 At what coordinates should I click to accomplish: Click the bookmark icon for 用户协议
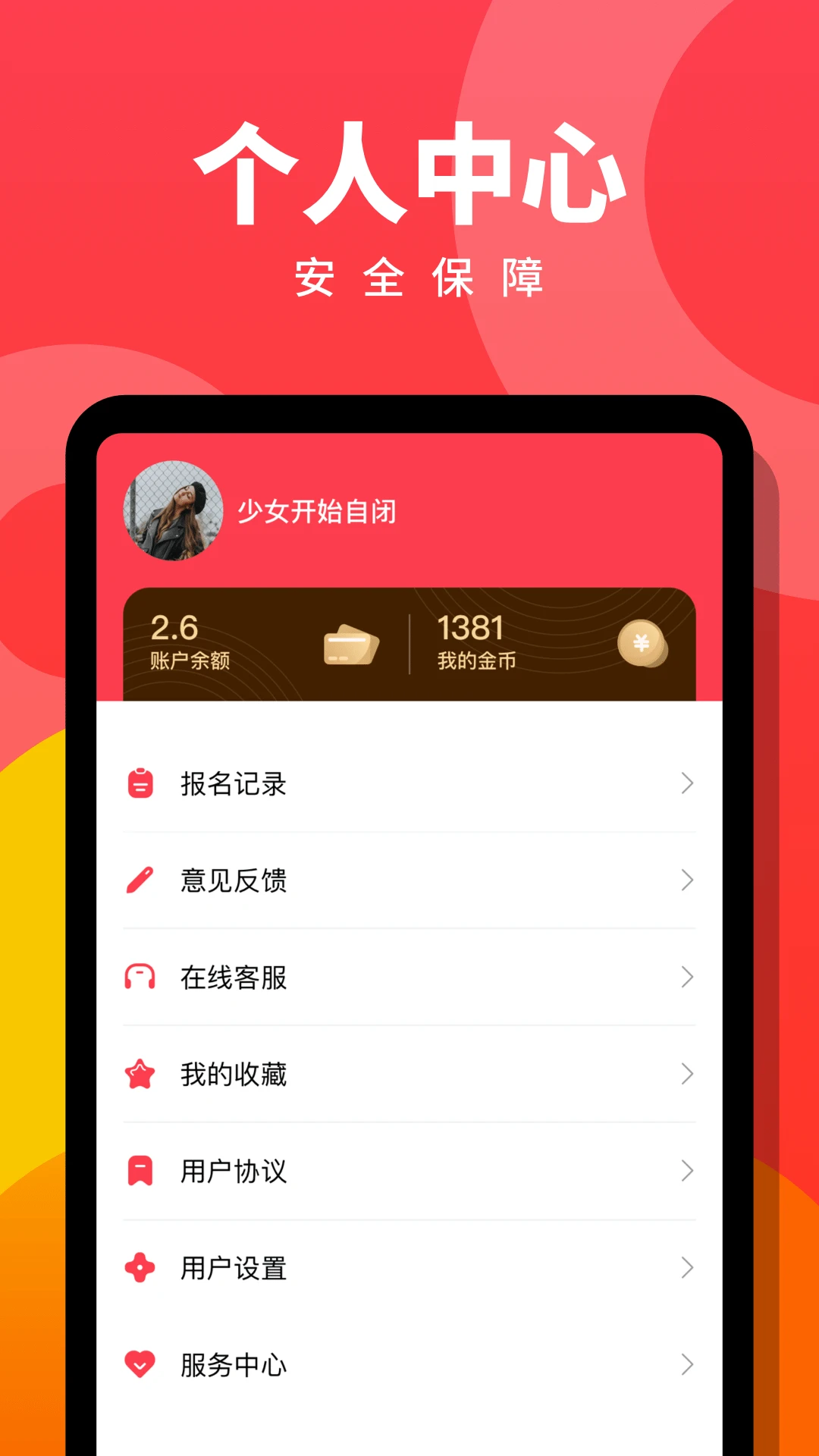pos(139,1171)
